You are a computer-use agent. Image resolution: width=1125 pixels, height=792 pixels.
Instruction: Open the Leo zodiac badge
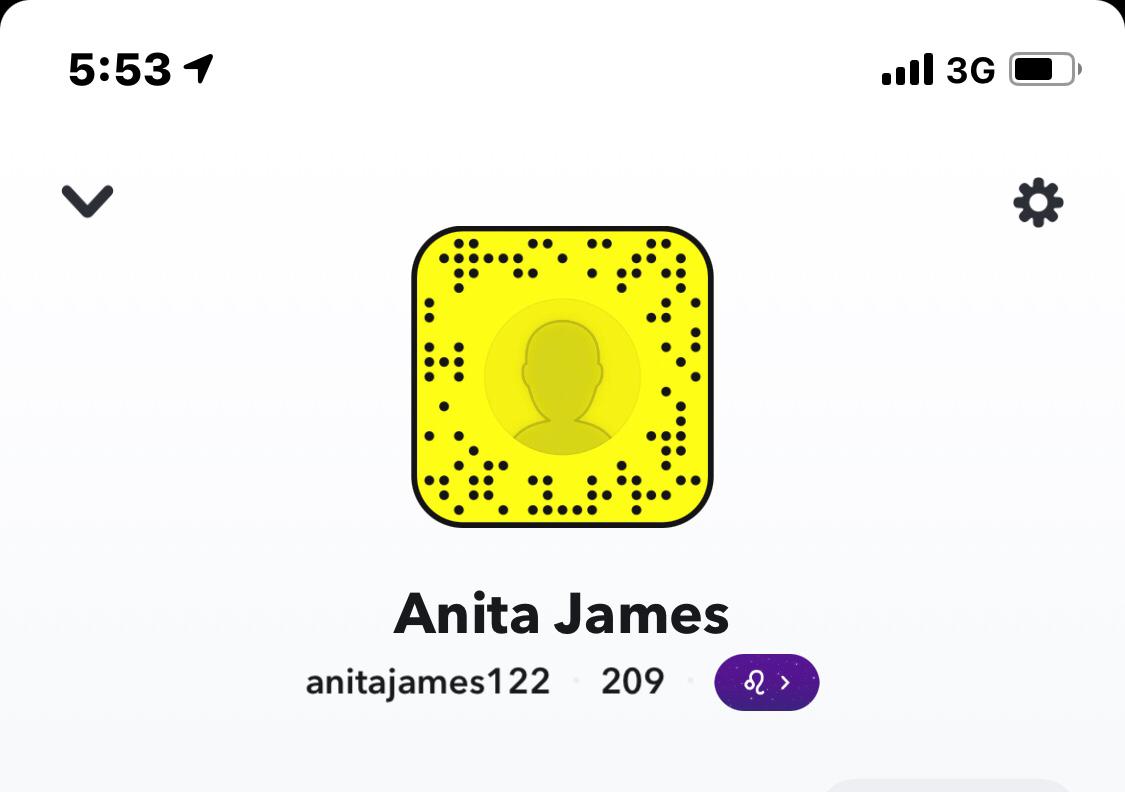point(767,682)
